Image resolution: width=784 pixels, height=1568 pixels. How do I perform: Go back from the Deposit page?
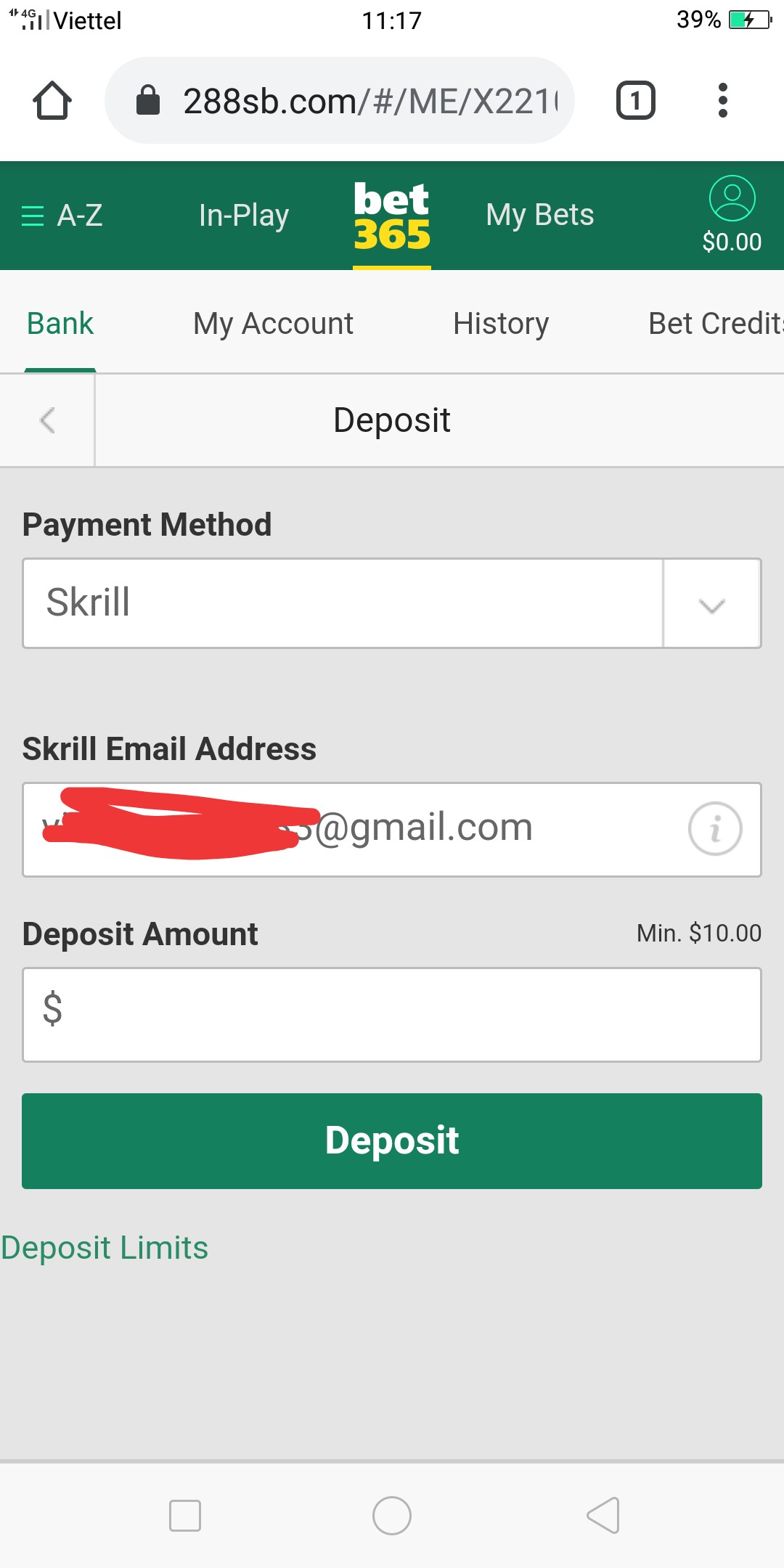coord(47,420)
